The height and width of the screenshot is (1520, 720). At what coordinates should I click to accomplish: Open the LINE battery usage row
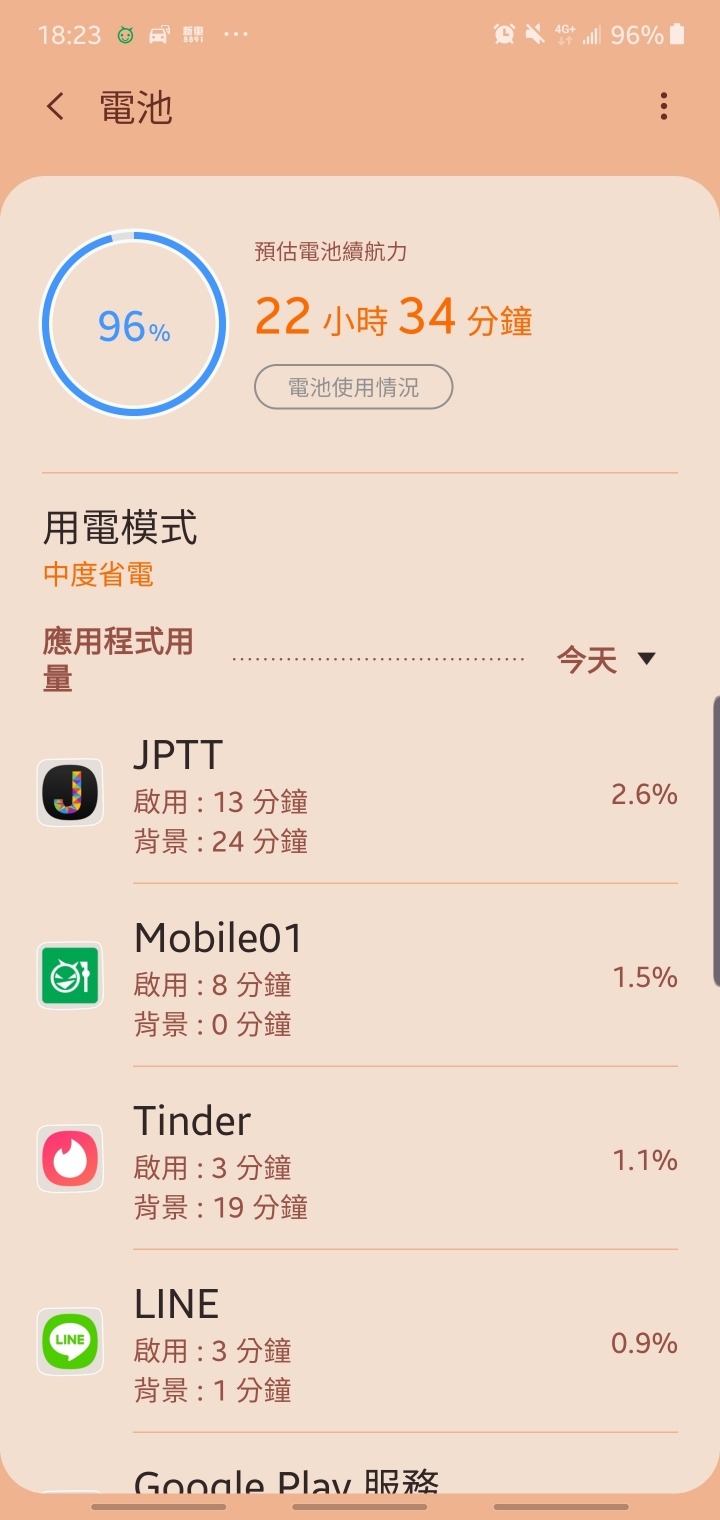point(360,1342)
